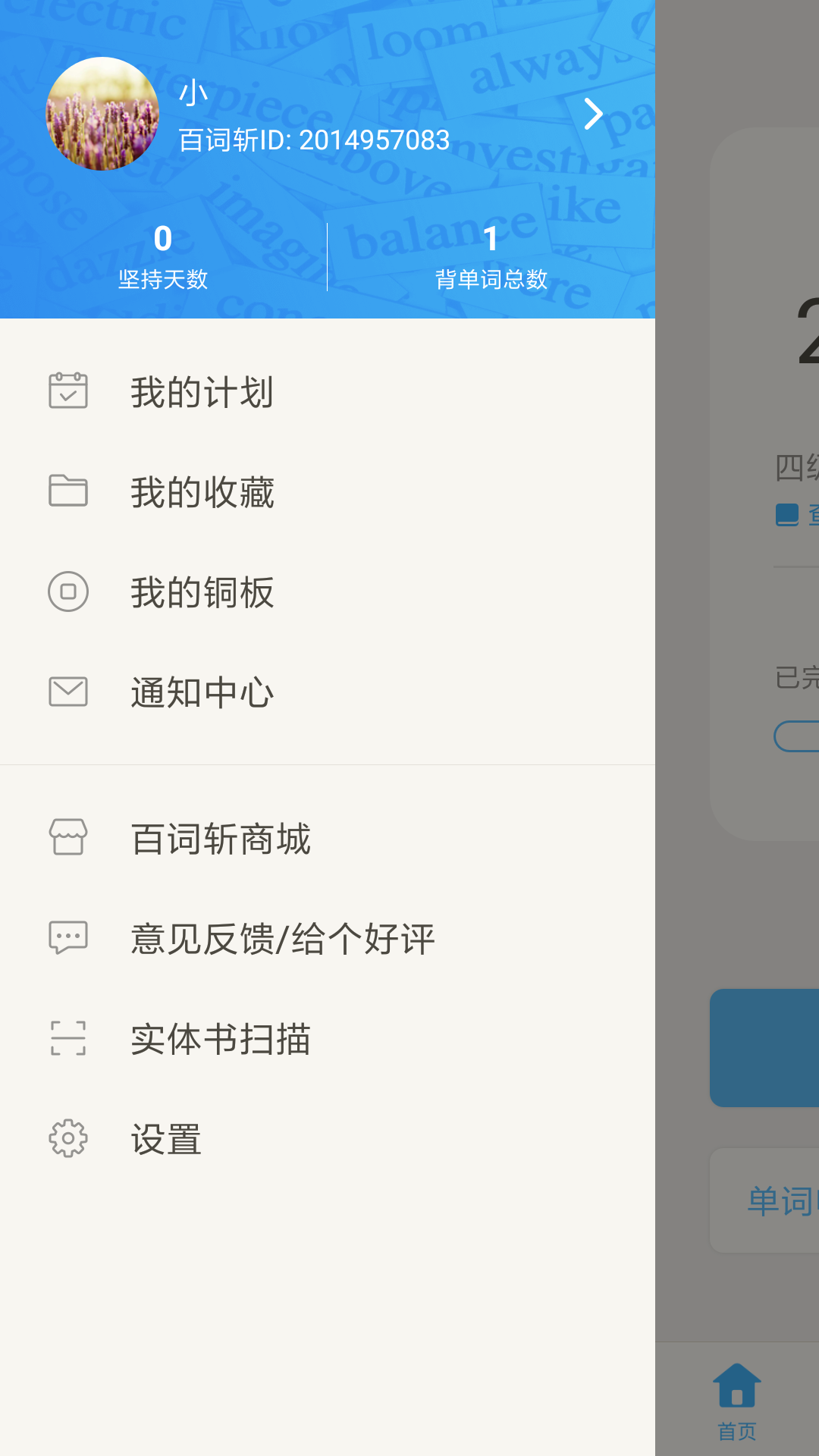Open 设置 (Settings)
Screen dimensions: 819x1456
pos(165,1139)
